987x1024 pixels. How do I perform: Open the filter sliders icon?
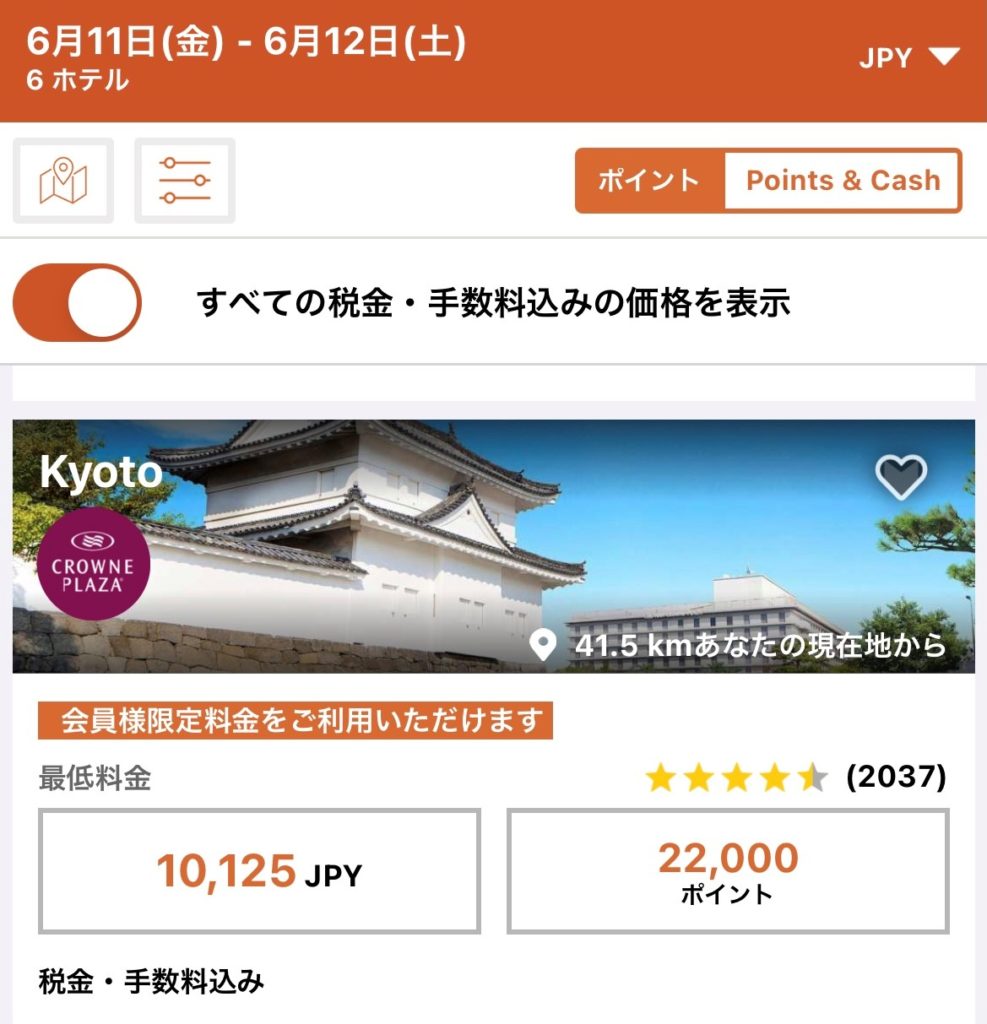[185, 181]
